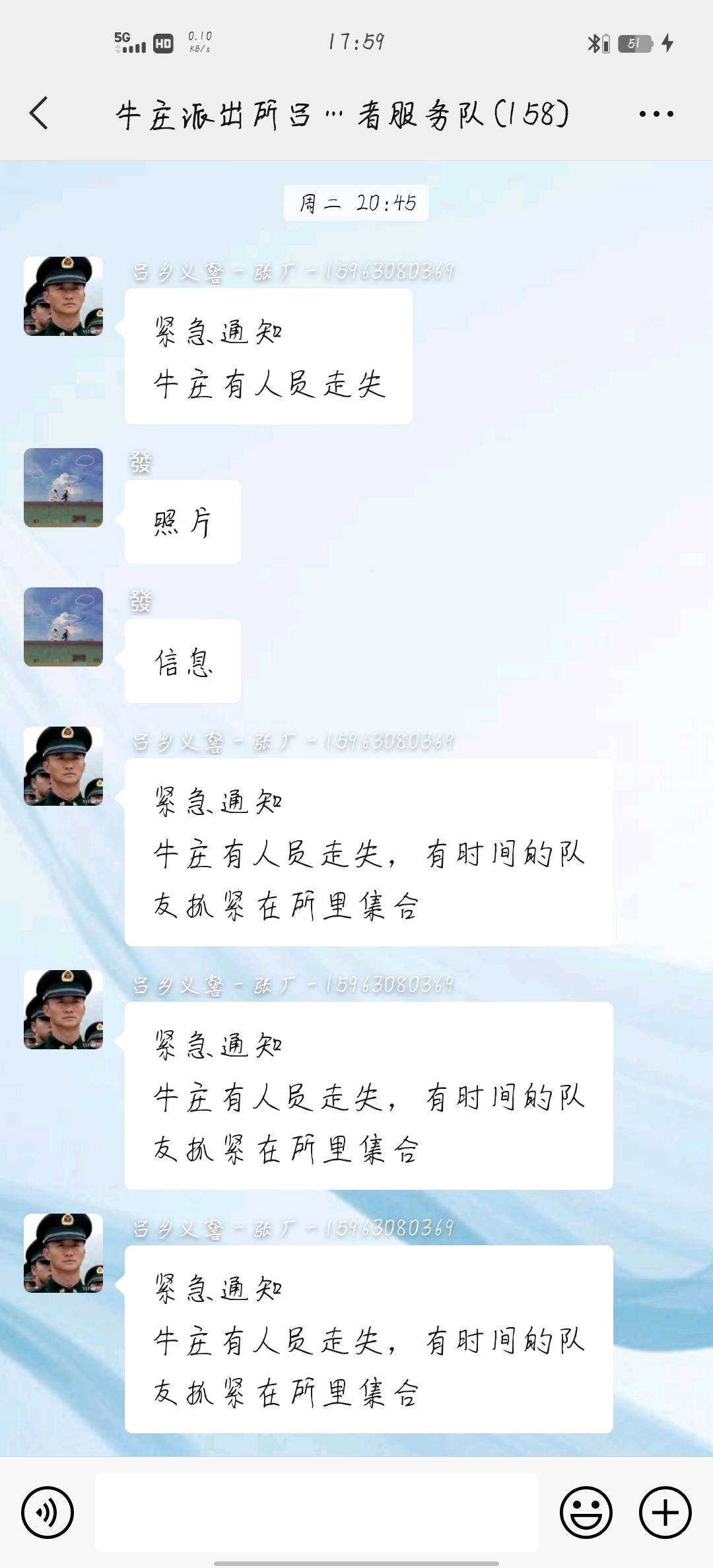Switch to voice message input

(48, 1512)
